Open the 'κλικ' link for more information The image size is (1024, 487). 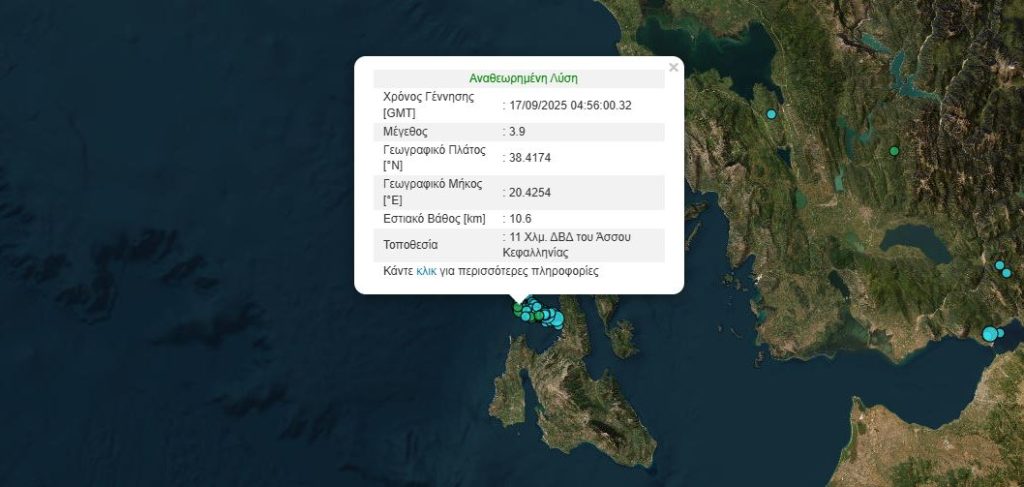tap(426, 271)
